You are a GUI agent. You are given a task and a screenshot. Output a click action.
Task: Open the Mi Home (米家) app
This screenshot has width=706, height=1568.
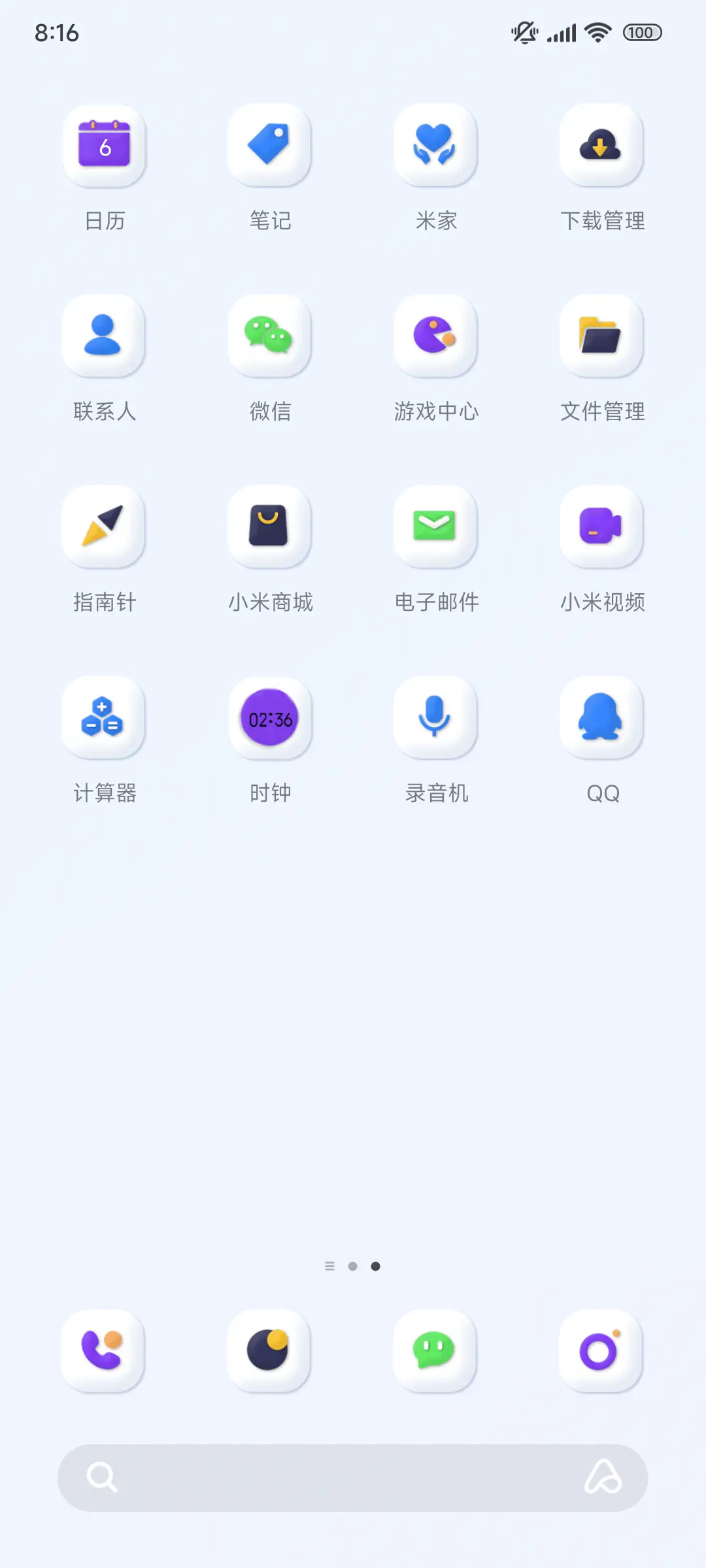tap(435, 145)
